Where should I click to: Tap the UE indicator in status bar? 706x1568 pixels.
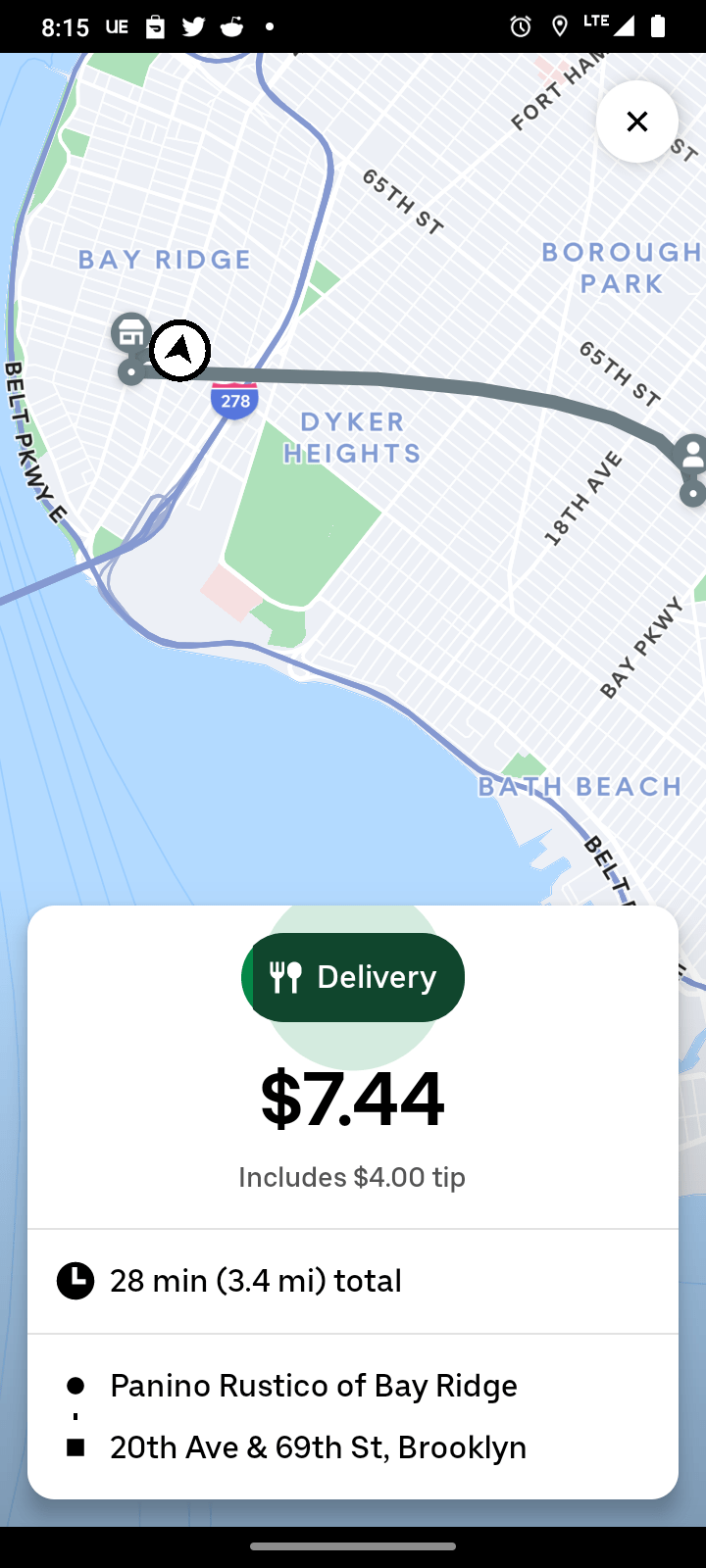click(117, 26)
